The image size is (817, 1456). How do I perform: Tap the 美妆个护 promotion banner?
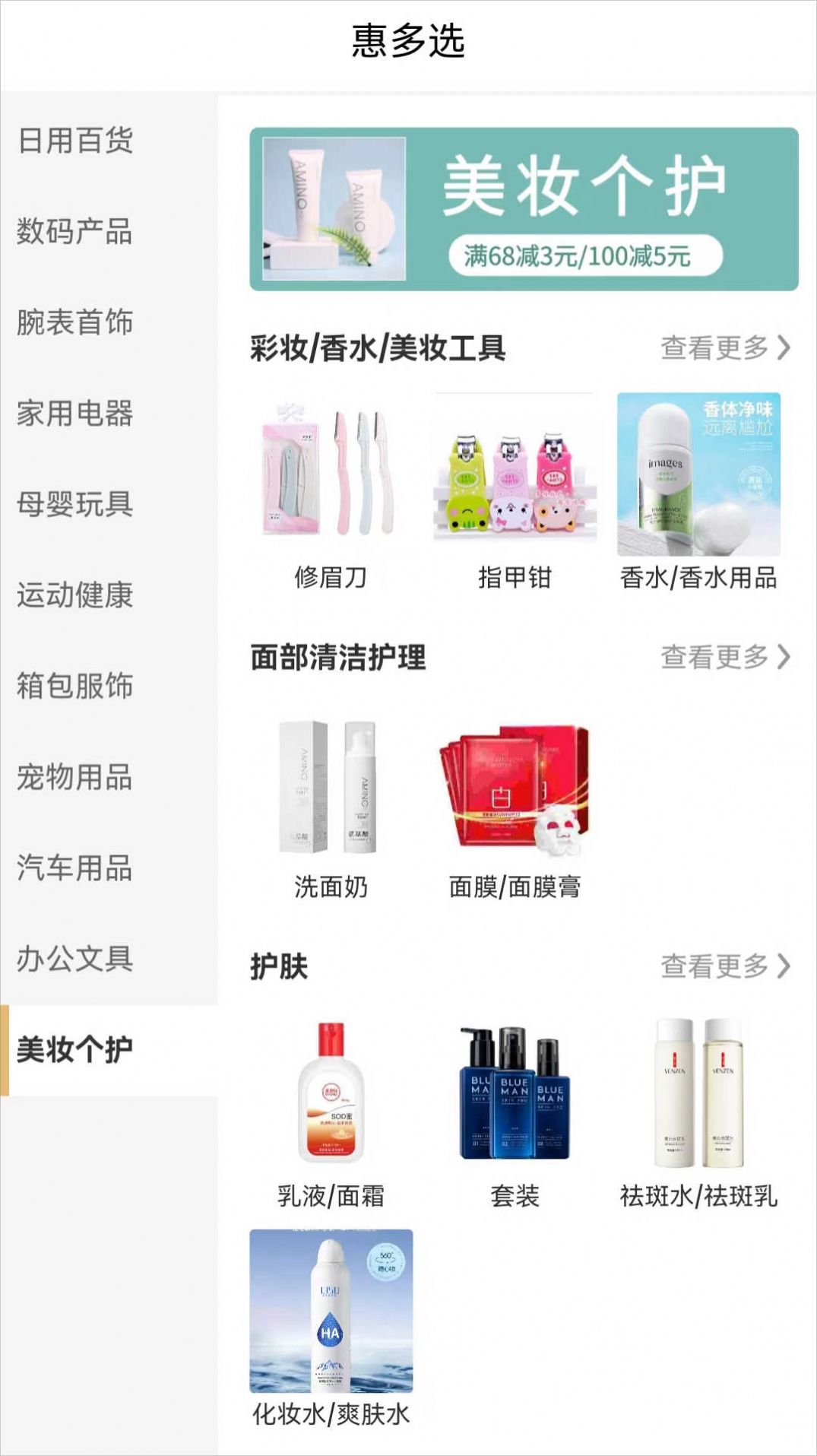tap(524, 209)
